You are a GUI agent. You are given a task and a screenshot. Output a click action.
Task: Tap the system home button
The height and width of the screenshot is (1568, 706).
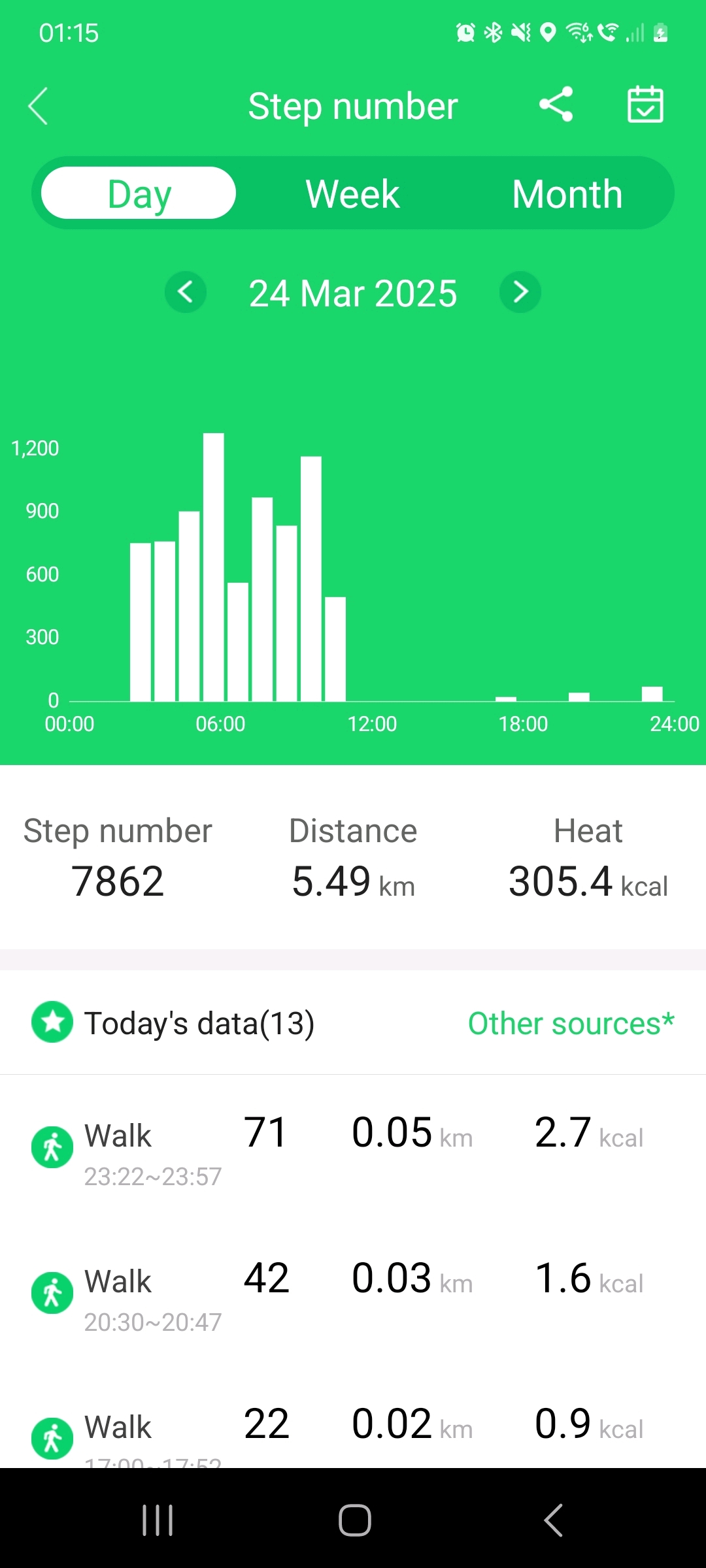354,1520
